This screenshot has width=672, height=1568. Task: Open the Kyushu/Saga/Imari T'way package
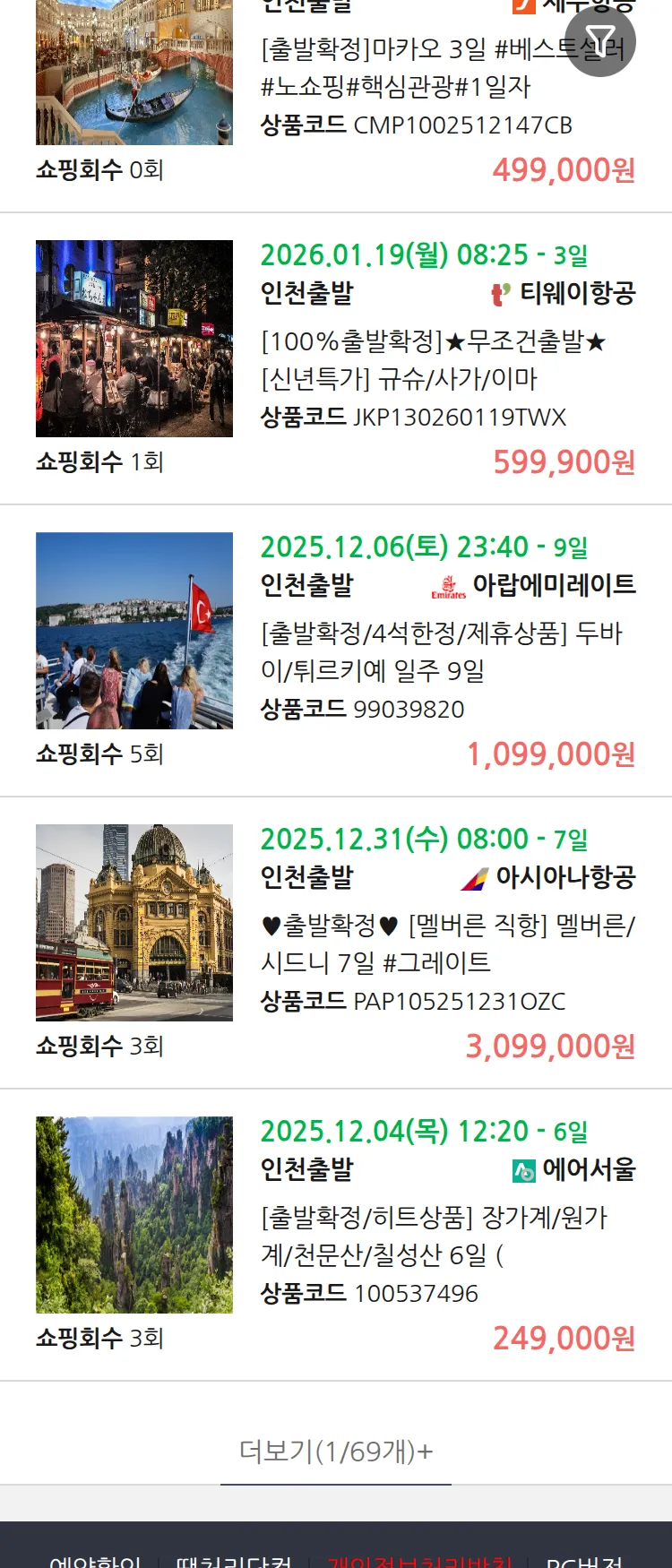434,359
